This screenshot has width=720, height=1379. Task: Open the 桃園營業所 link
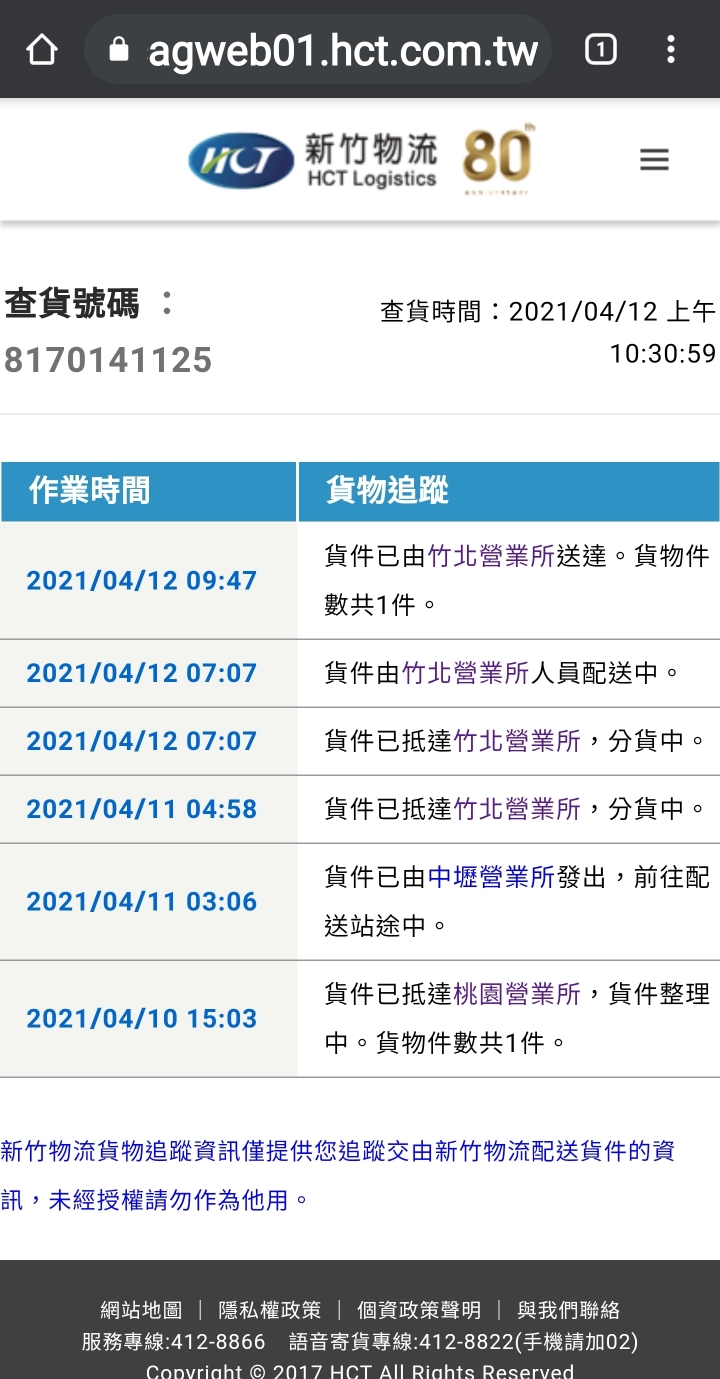click(517, 994)
